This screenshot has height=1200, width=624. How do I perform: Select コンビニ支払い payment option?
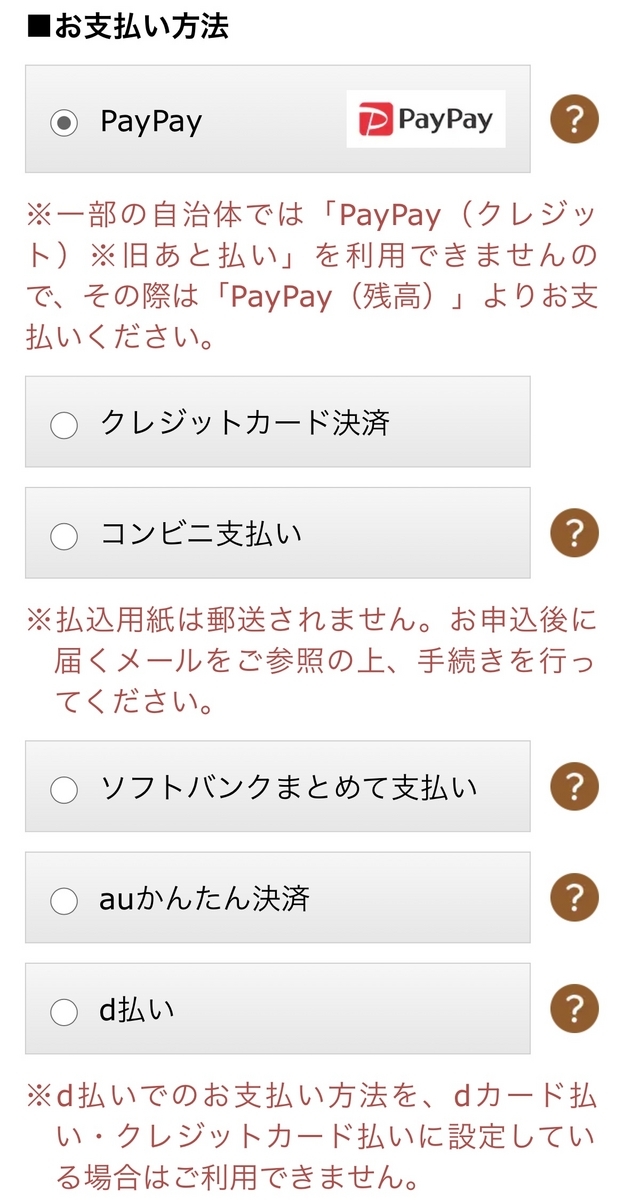pyautogui.click(x=64, y=536)
